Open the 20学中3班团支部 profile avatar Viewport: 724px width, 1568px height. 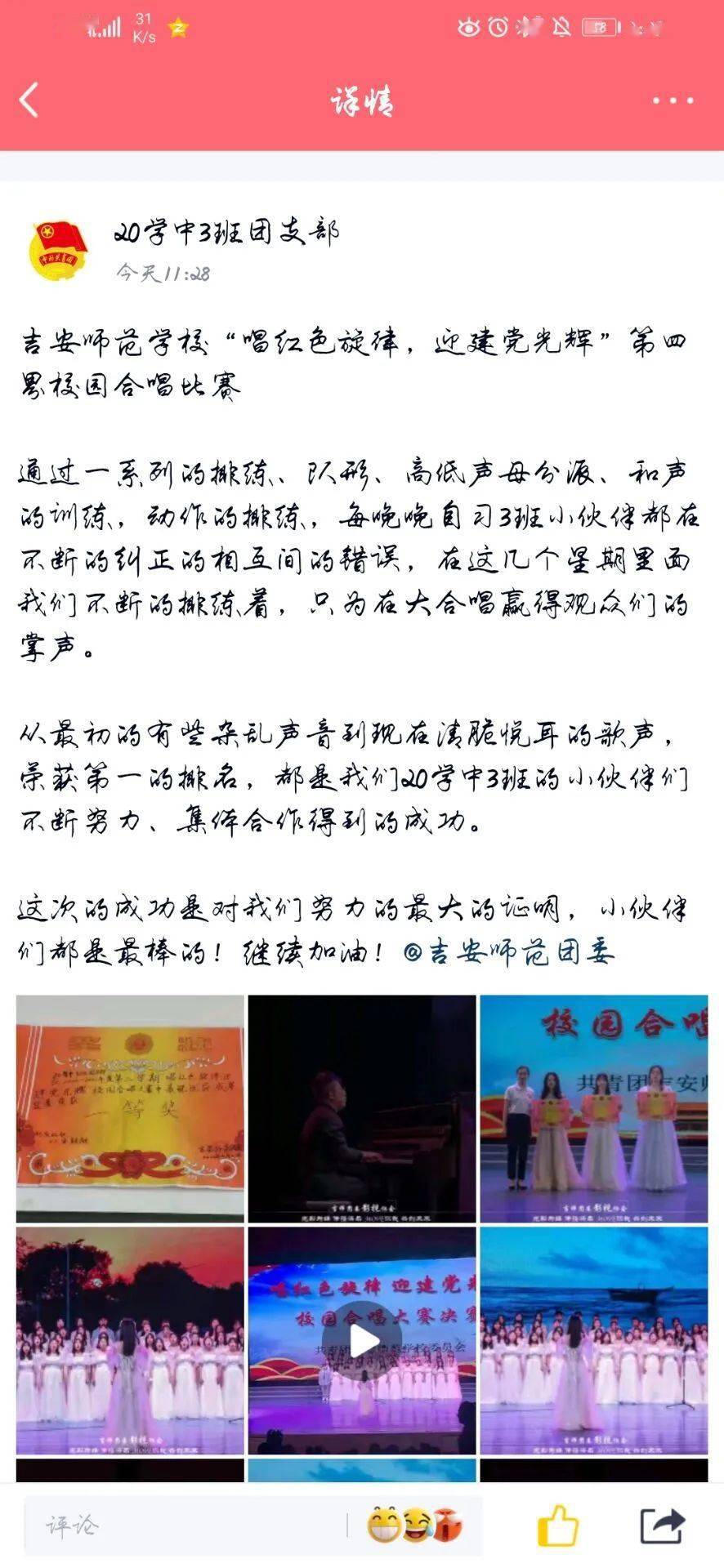[x=57, y=250]
